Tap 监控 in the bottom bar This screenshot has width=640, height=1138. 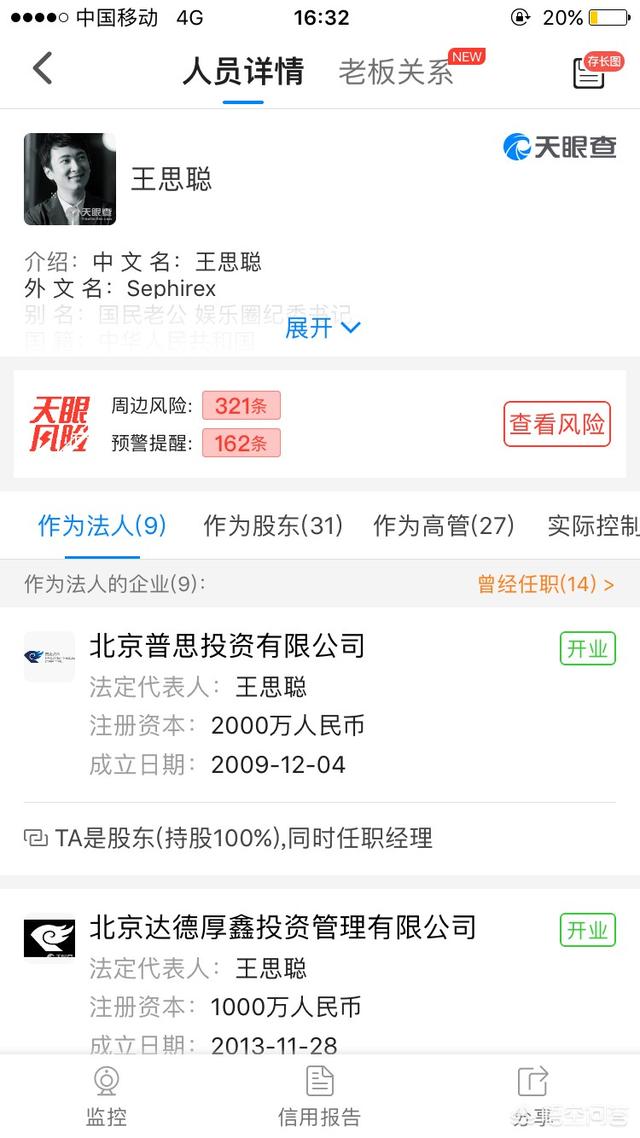point(107,1096)
